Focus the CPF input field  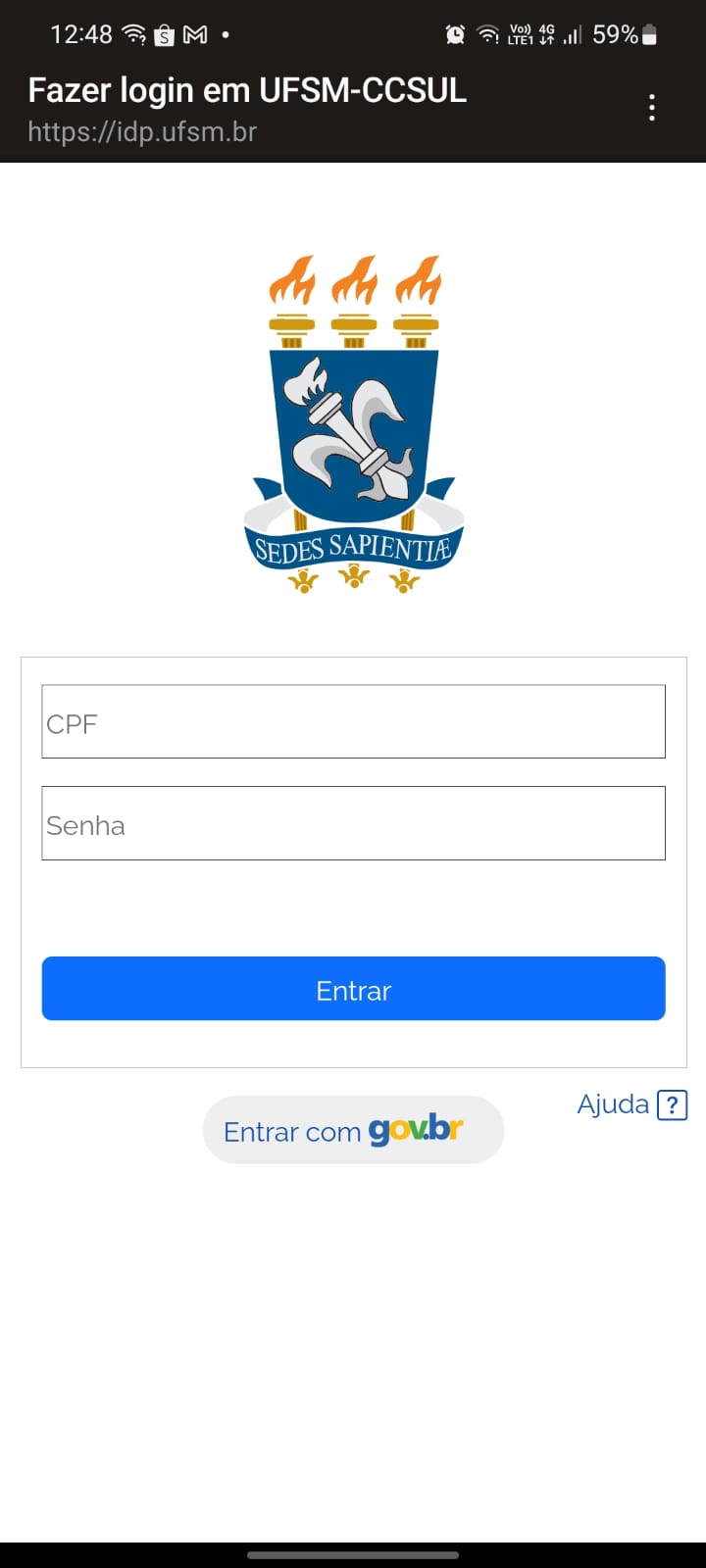(x=353, y=721)
